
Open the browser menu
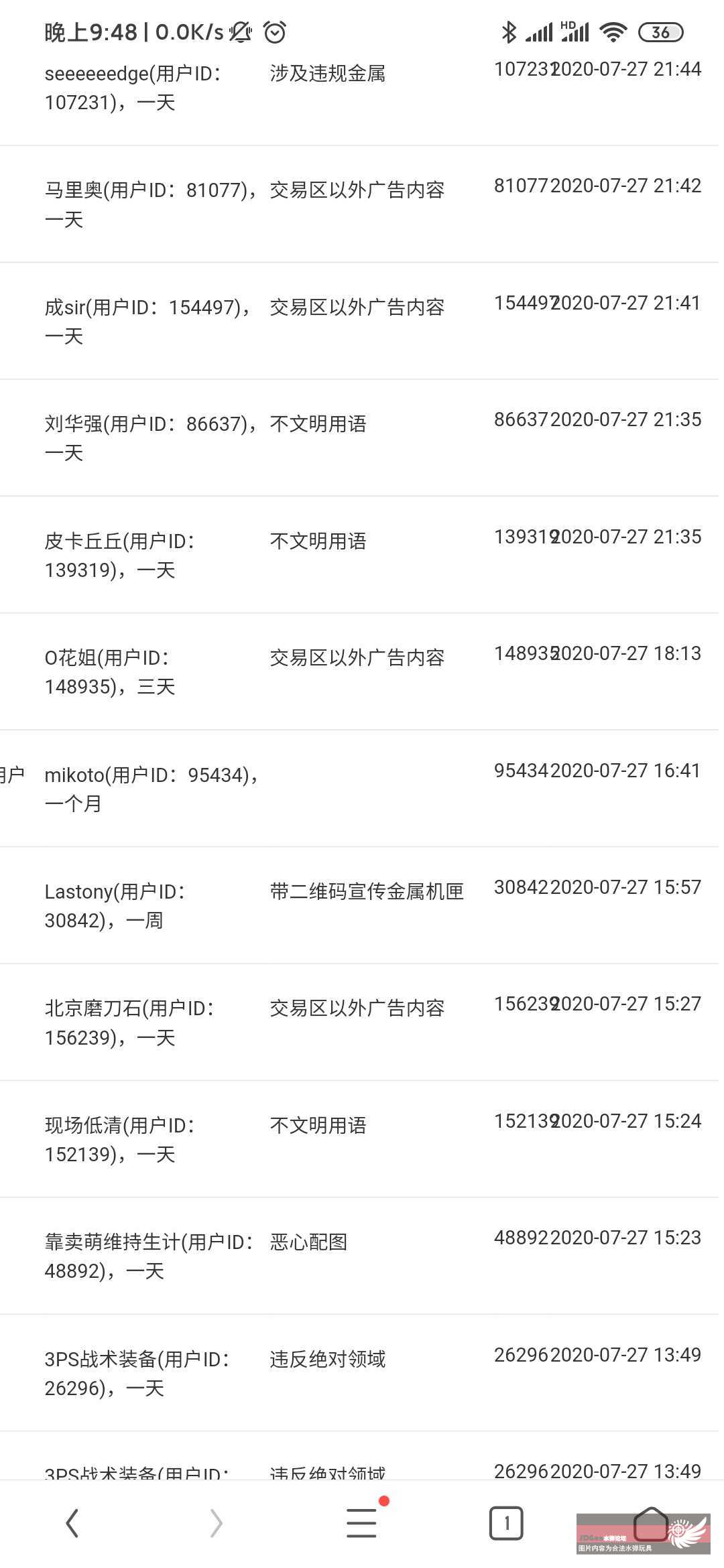click(361, 1523)
